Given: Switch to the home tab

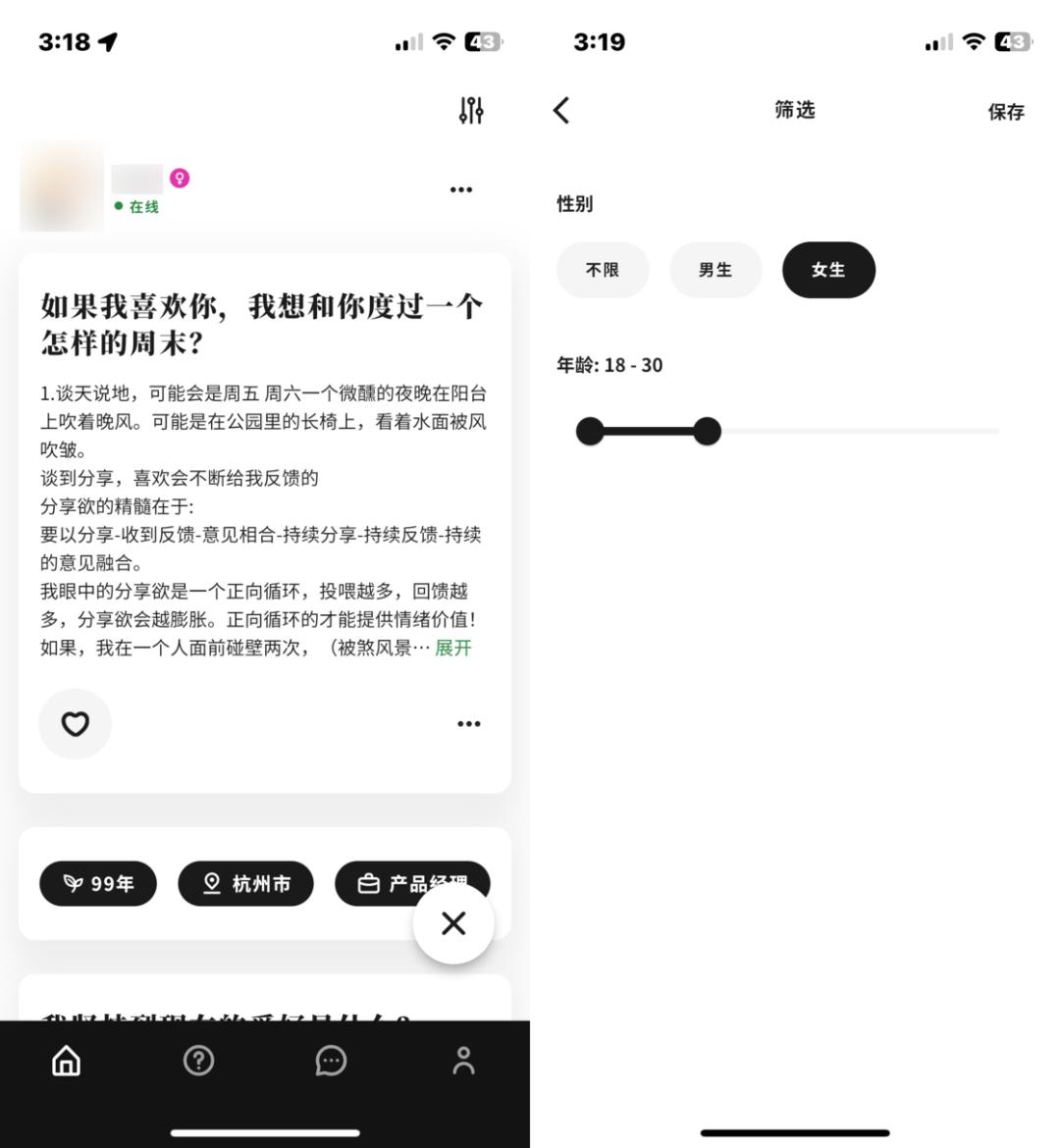Looking at the screenshot, I should tap(66, 1061).
